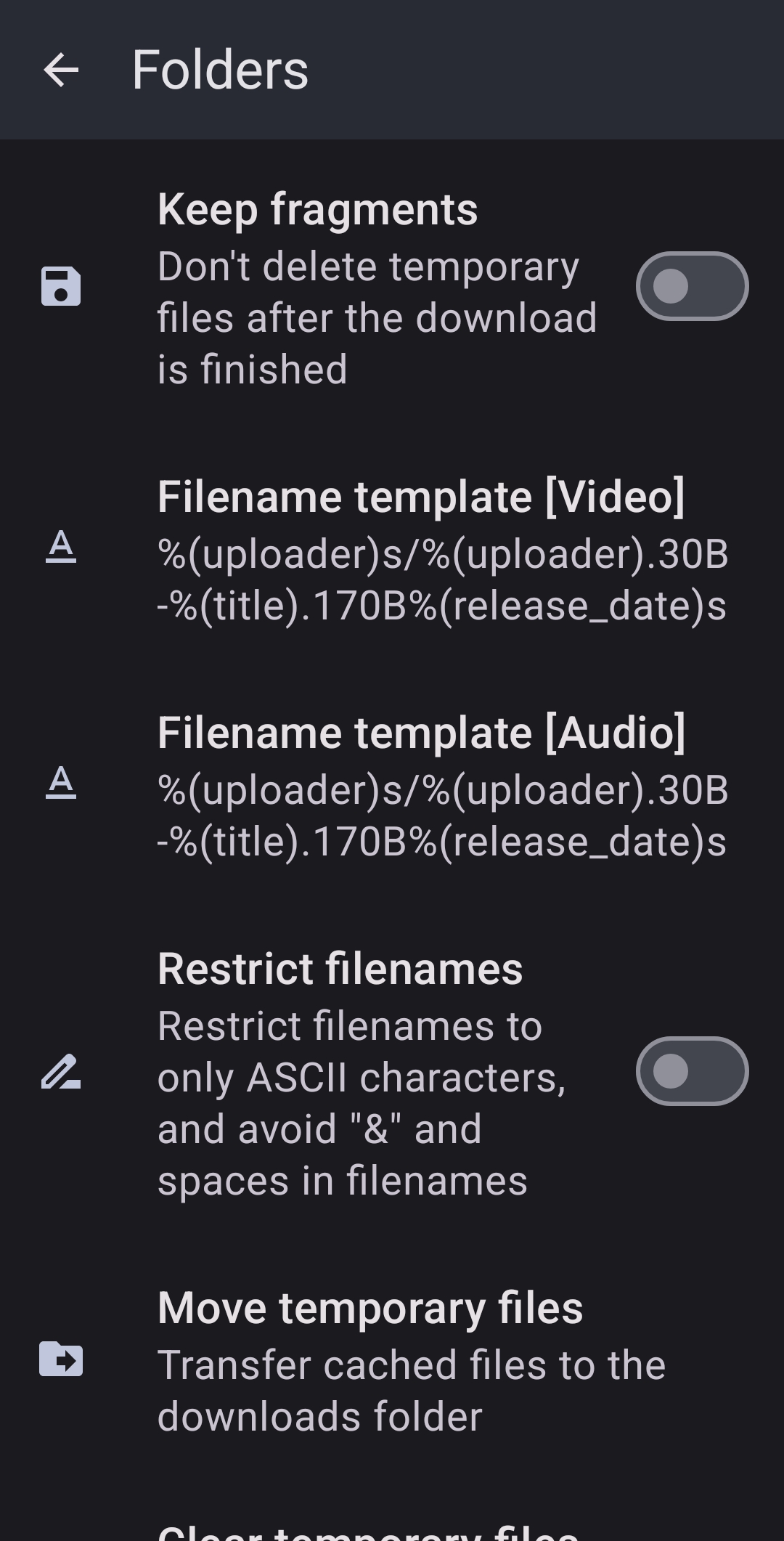
Task: Enable the Keep fragments switch
Action: pyautogui.click(x=691, y=286)
